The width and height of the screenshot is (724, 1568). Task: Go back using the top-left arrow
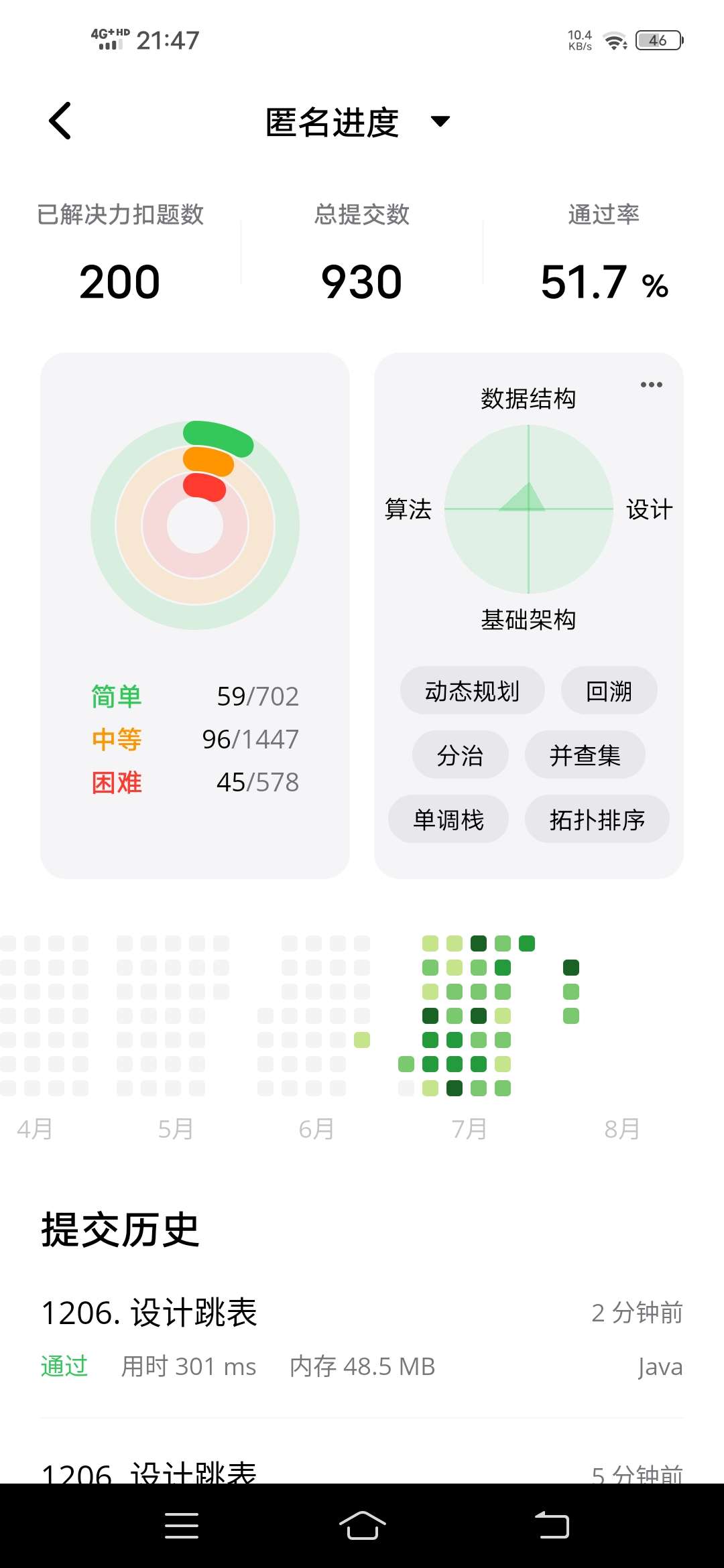click(x=60, y=121)
